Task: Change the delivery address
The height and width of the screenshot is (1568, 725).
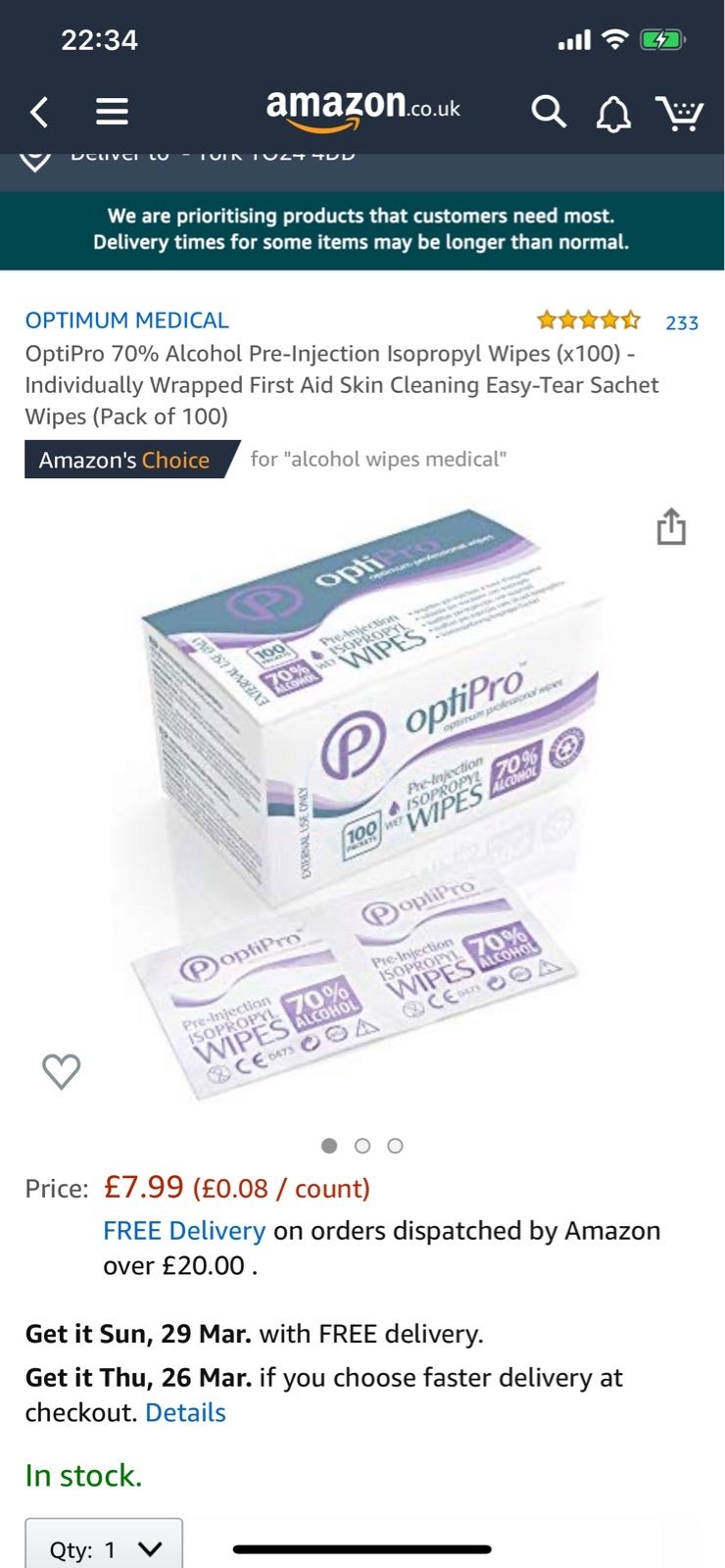Action: [x=196, y=157]
